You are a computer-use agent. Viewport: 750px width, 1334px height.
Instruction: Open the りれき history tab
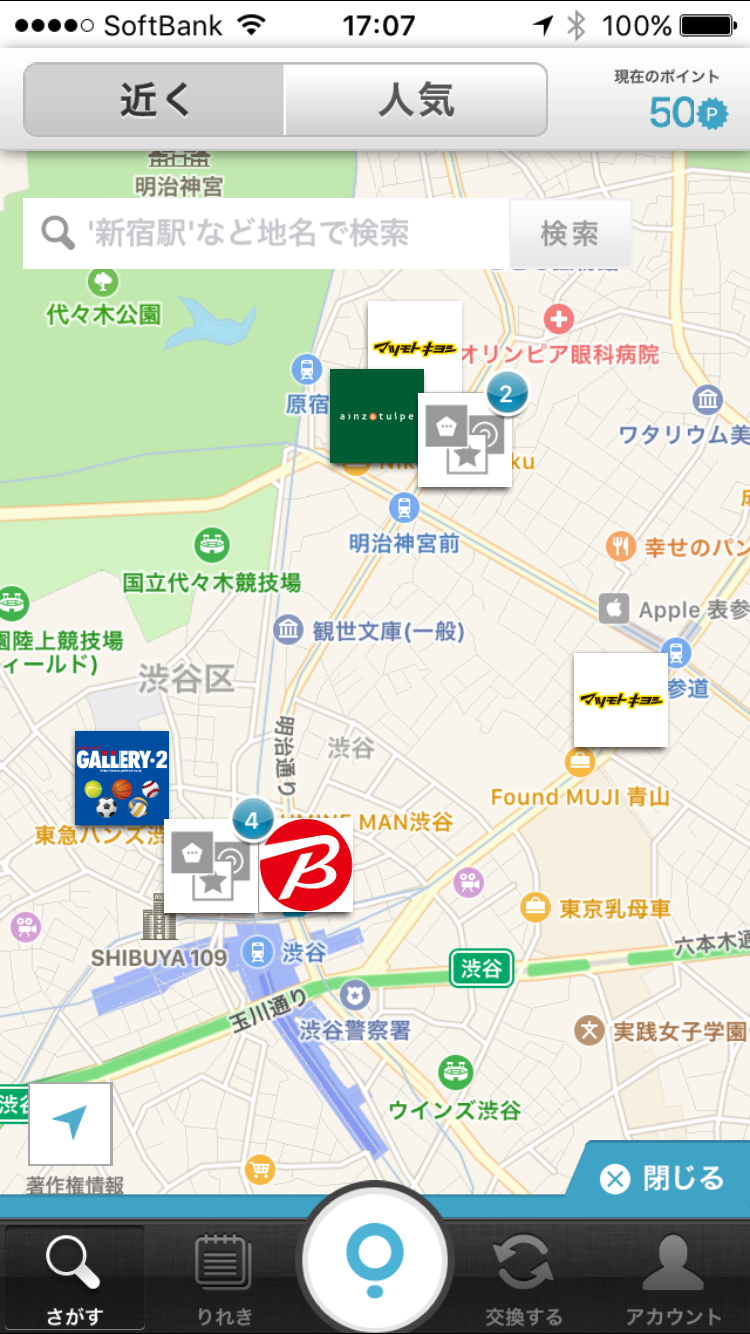(x=224, y=1279)
